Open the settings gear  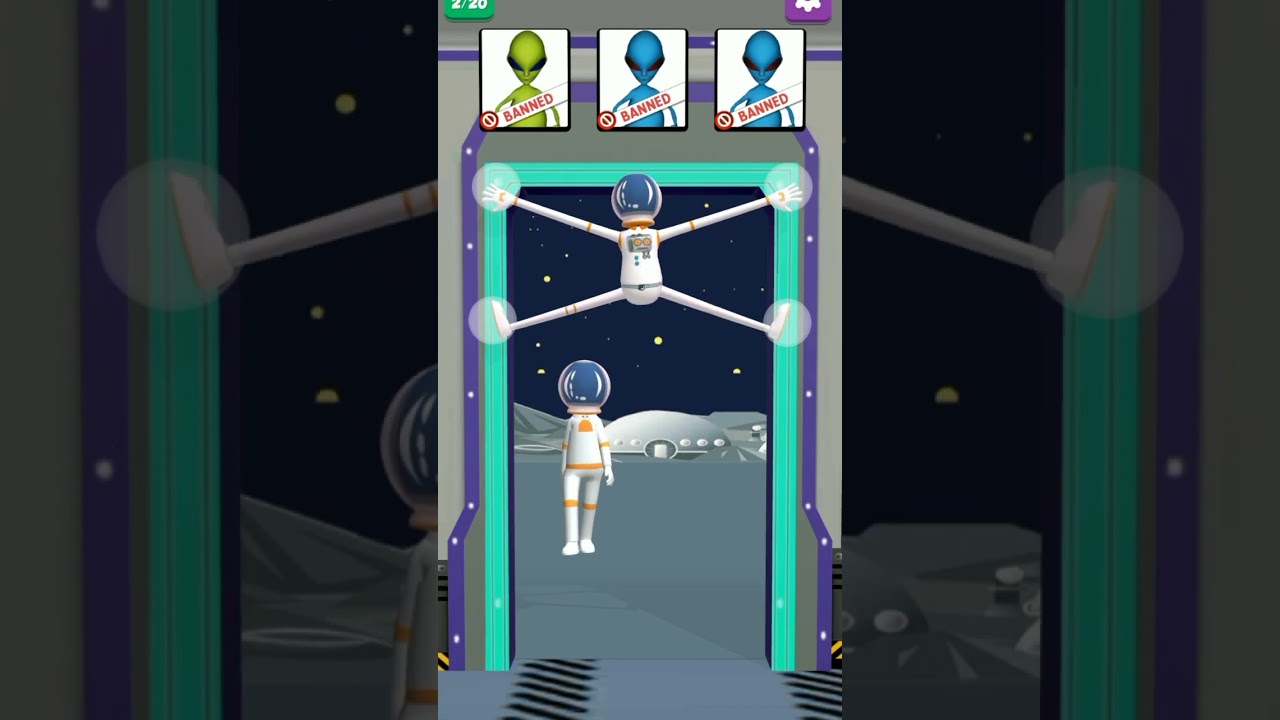pyautogui.click(x=808, y=7)
